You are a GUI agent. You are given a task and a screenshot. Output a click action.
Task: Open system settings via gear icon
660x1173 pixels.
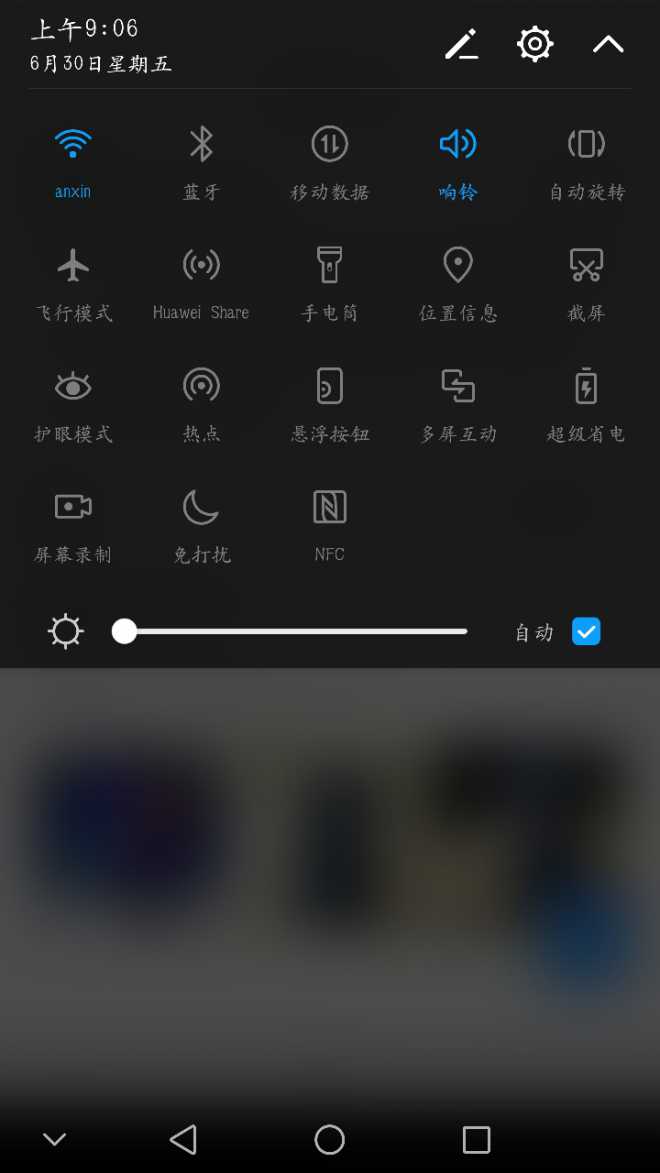(535, 44)
